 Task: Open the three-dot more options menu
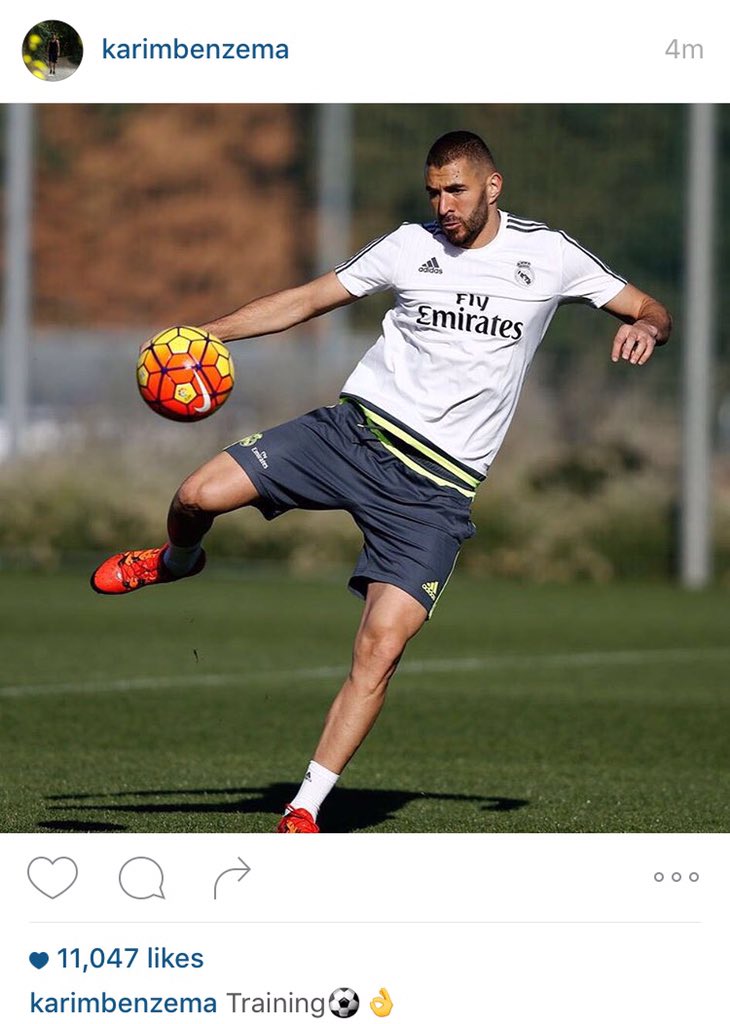[676, 877]
